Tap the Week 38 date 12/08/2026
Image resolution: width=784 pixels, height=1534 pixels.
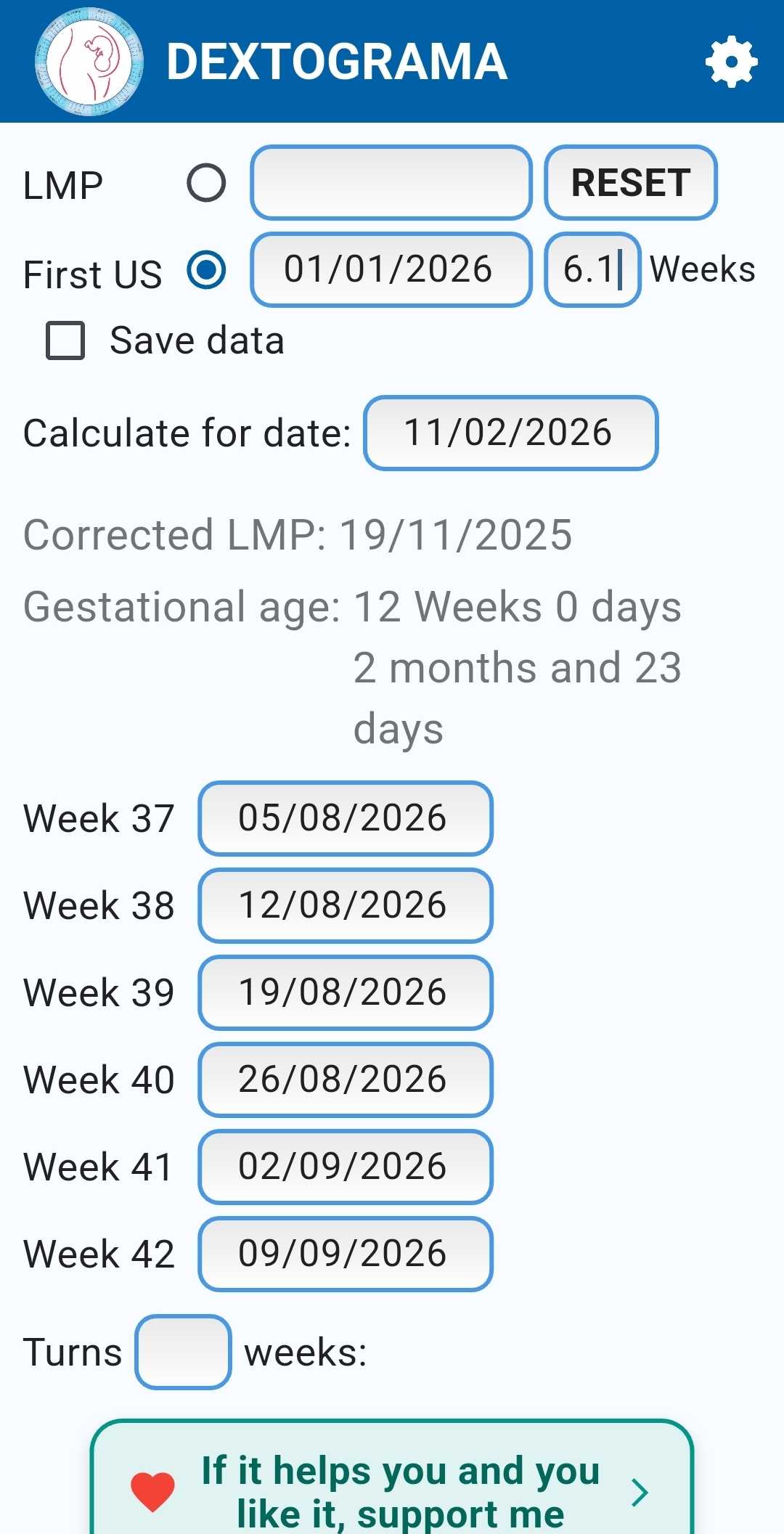pyautogui.click(x=345, y=905)
